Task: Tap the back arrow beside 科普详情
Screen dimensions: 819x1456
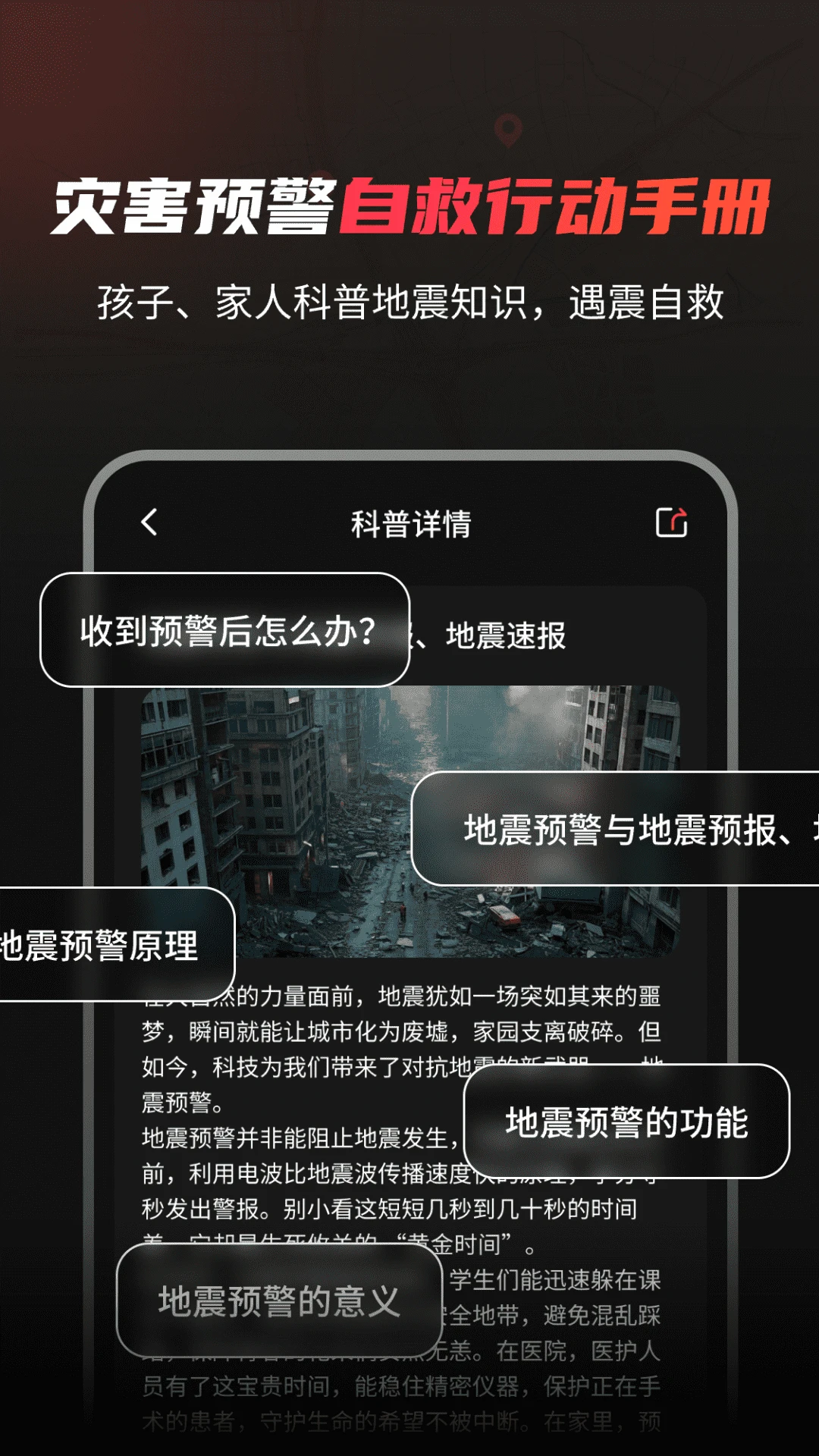Action: 149,523
